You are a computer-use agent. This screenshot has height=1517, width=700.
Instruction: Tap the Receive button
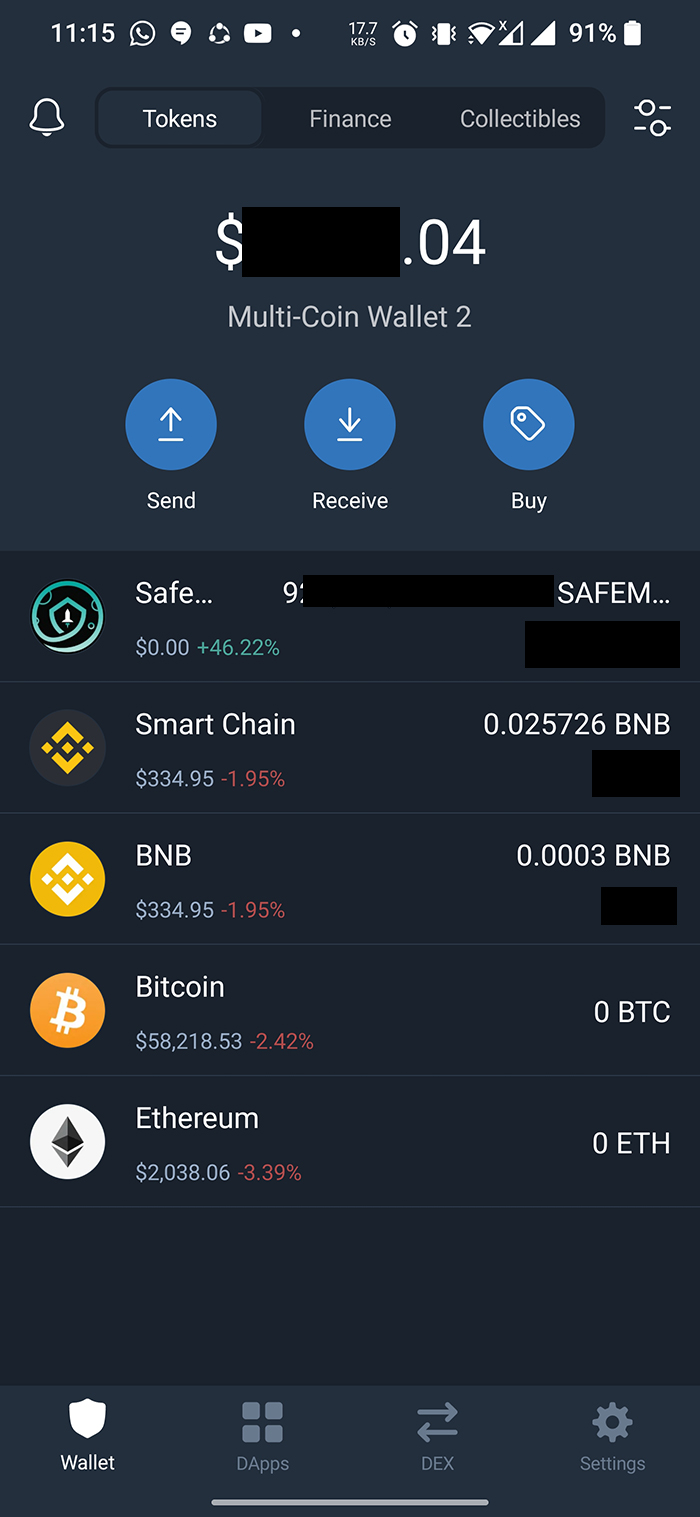(x=350, y=425)
